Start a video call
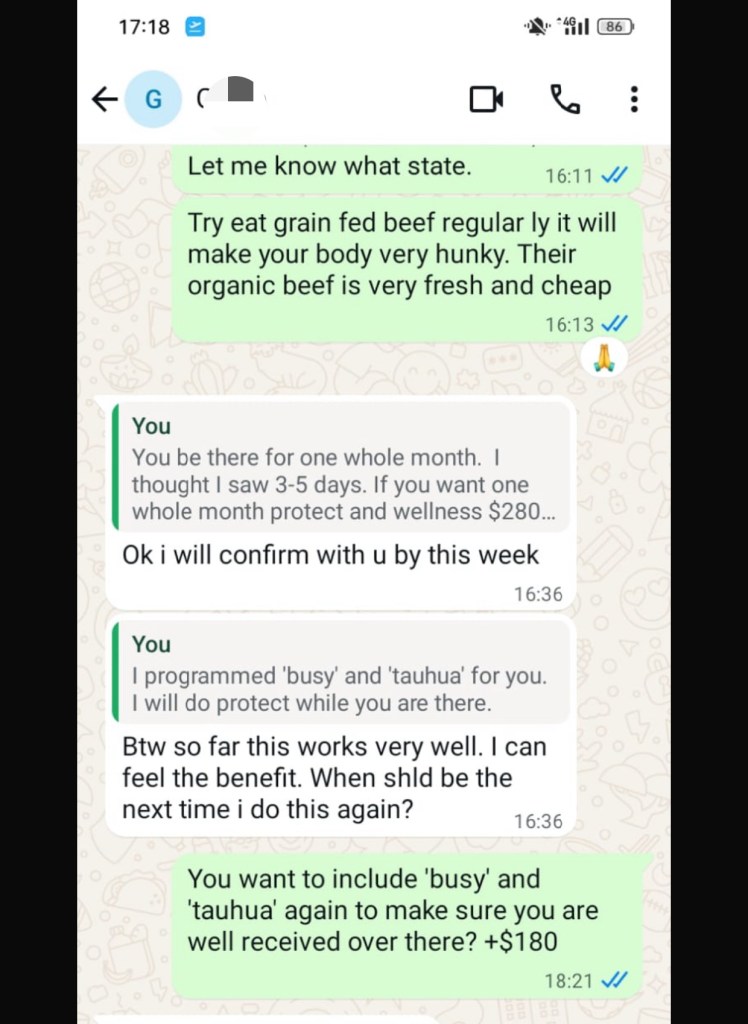The width and height of the screenshot is (748, 1024). tap(486, 99)
